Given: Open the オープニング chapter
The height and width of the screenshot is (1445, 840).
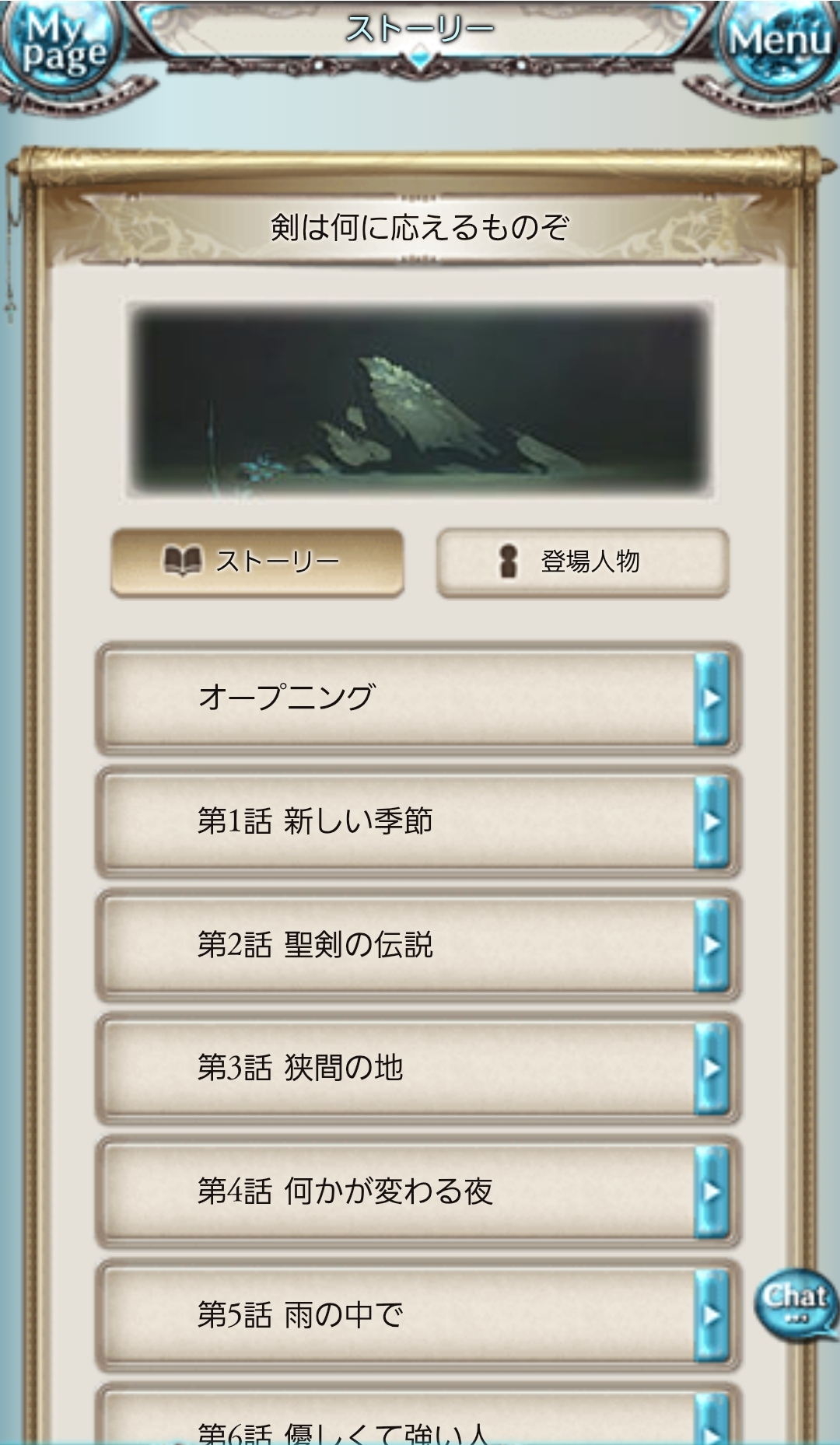Looking at the screenshot, I should (x=418, y=698).
